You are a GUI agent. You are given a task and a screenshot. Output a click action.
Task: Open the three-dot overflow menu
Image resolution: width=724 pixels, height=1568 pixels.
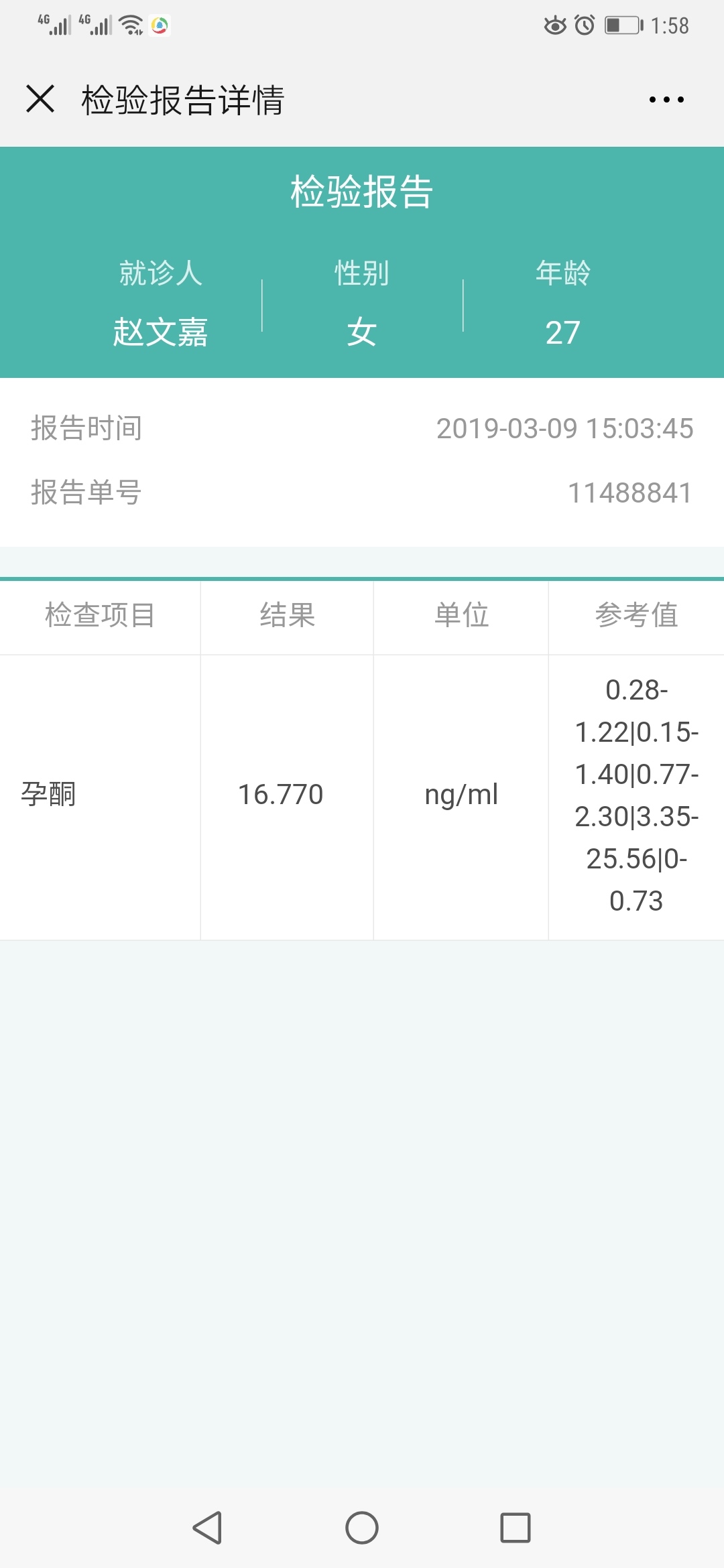(x=666, y=100)
